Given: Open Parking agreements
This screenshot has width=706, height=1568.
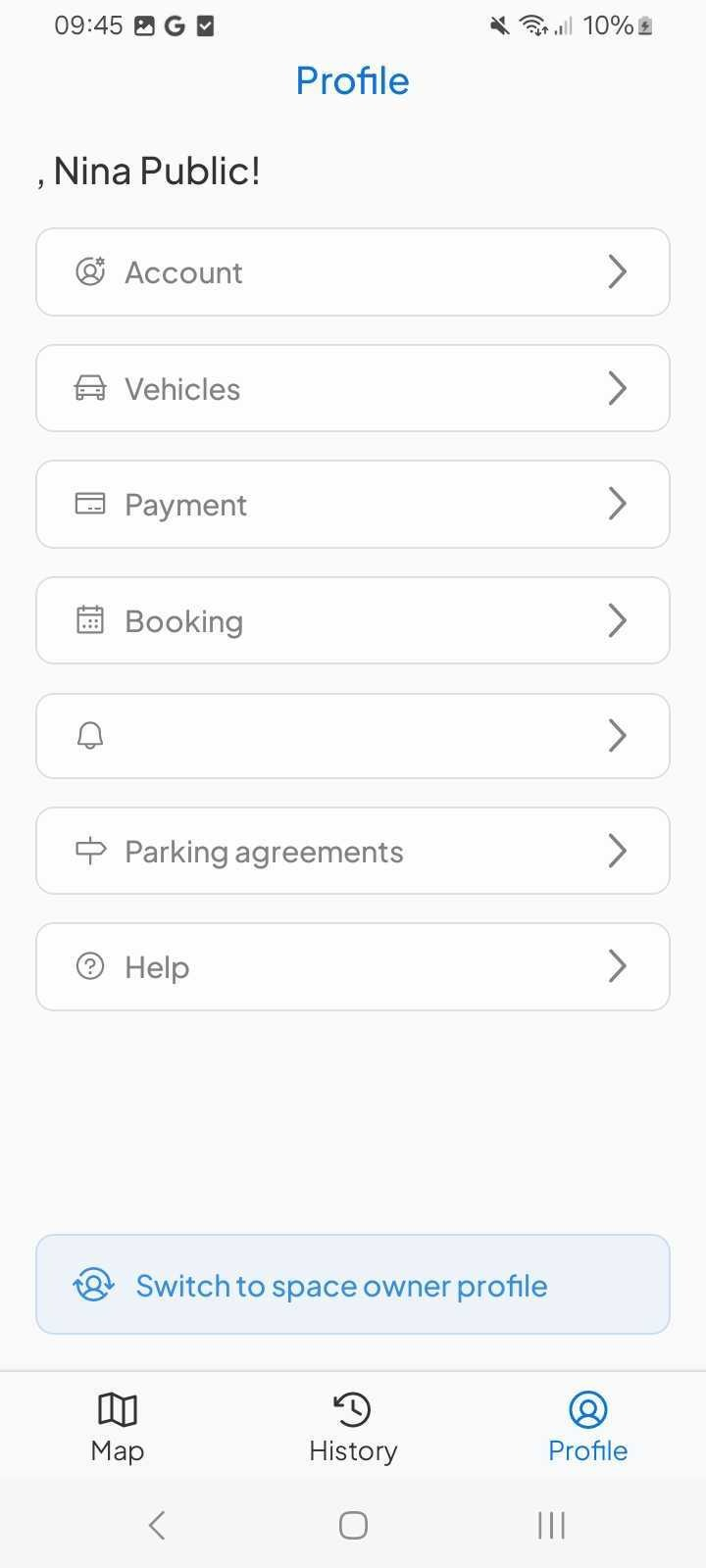Looking at the screenshot, I should (352, 852).
